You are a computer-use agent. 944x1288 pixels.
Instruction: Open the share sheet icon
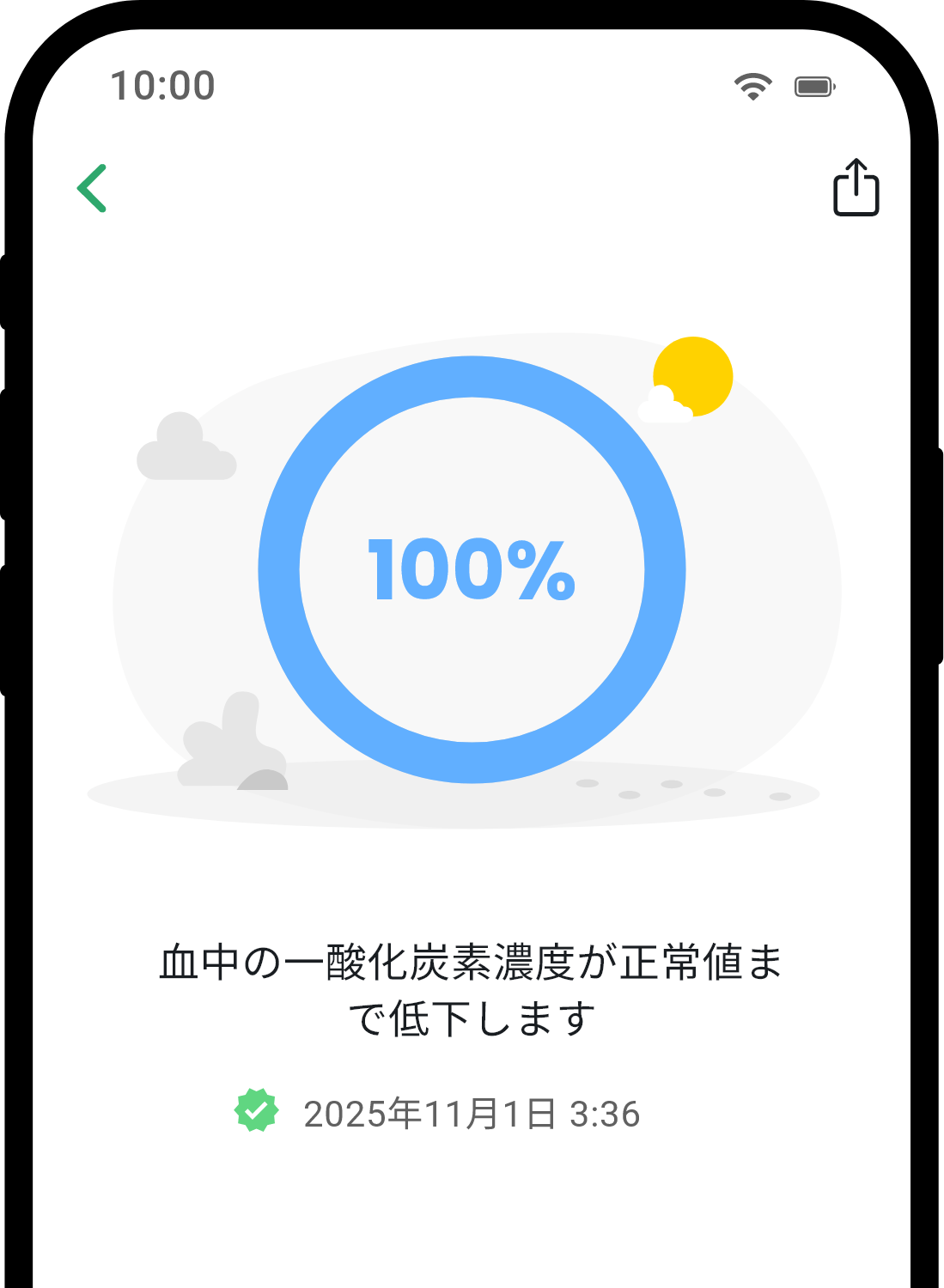(856, 189)
